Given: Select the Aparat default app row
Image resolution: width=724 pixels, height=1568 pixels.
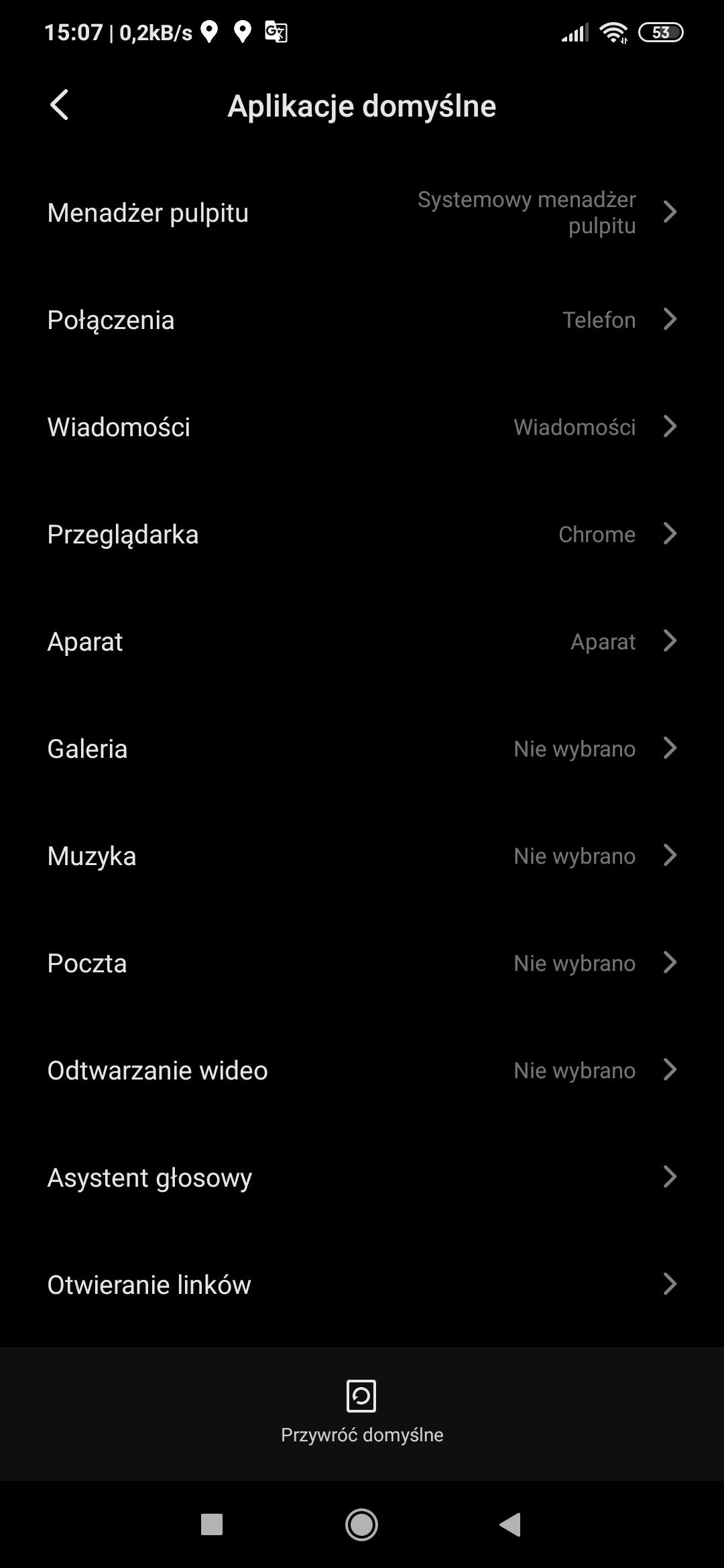Looking at the screenshot, I should (x=362, y=641).
